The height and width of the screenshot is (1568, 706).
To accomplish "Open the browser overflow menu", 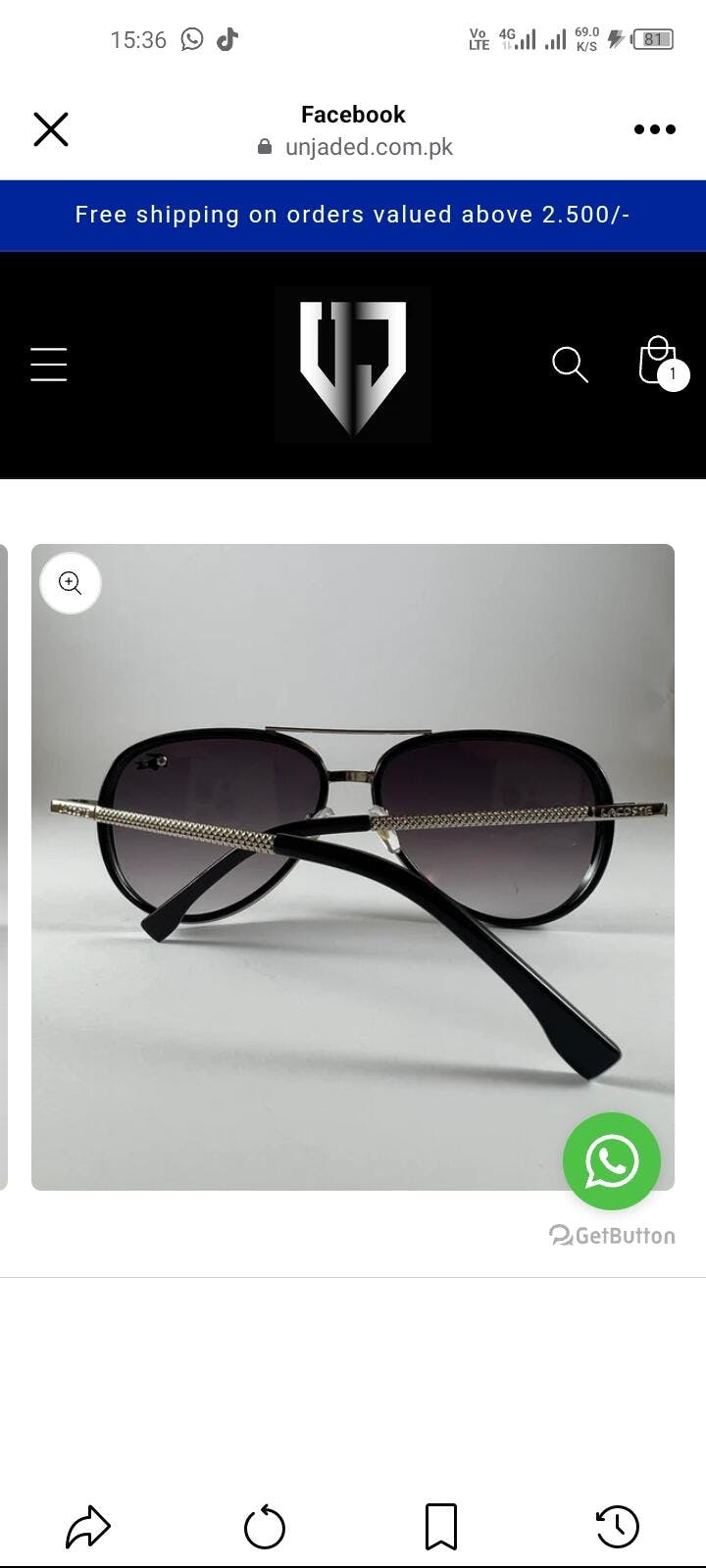I will [x=654, y=129].
